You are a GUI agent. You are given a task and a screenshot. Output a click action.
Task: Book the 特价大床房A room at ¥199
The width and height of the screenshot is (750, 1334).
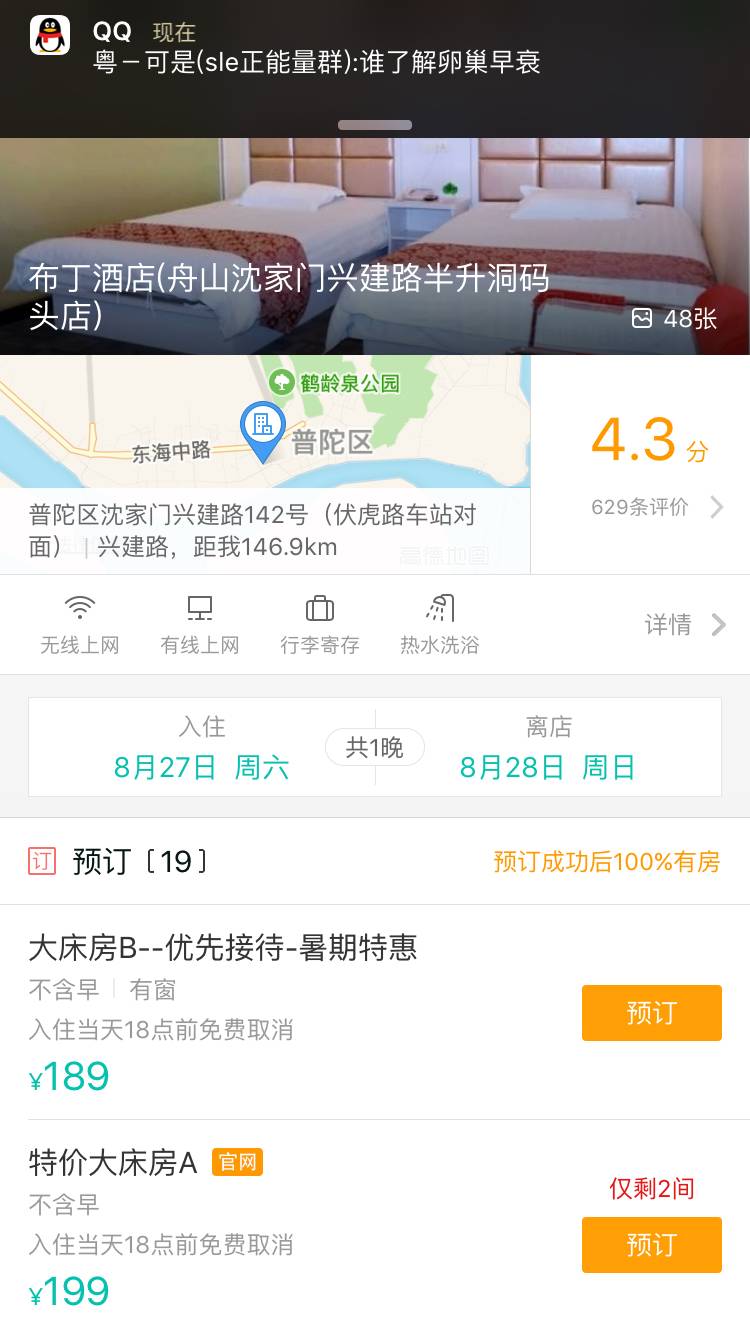651,1245
